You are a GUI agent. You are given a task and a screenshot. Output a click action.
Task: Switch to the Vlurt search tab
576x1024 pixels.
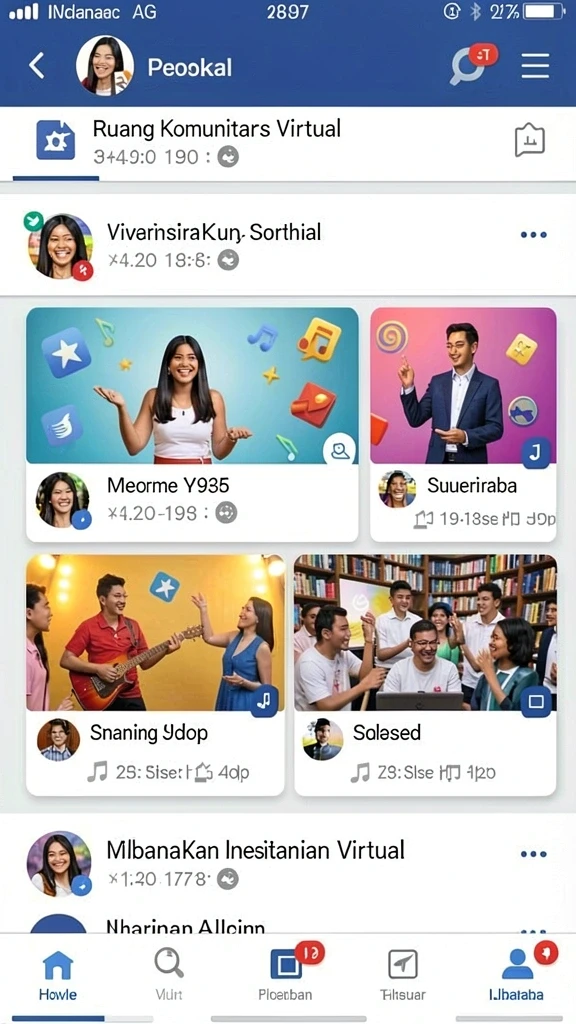point(169,976)
